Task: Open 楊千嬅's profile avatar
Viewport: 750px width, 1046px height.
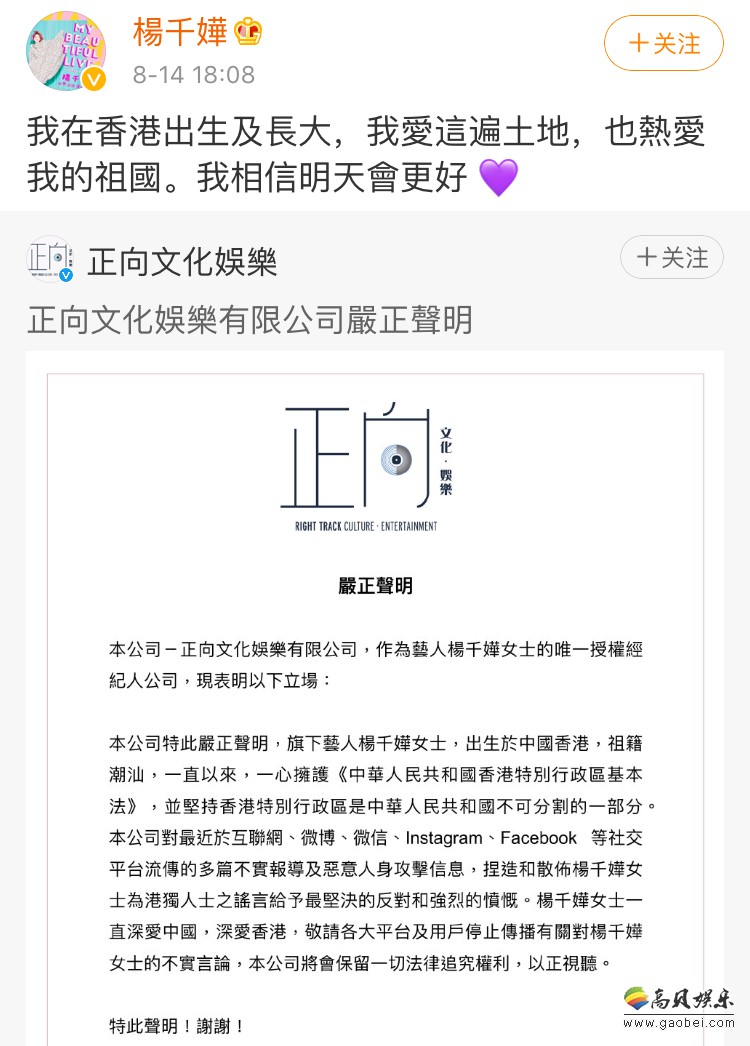Action: (x=66, y=51)
